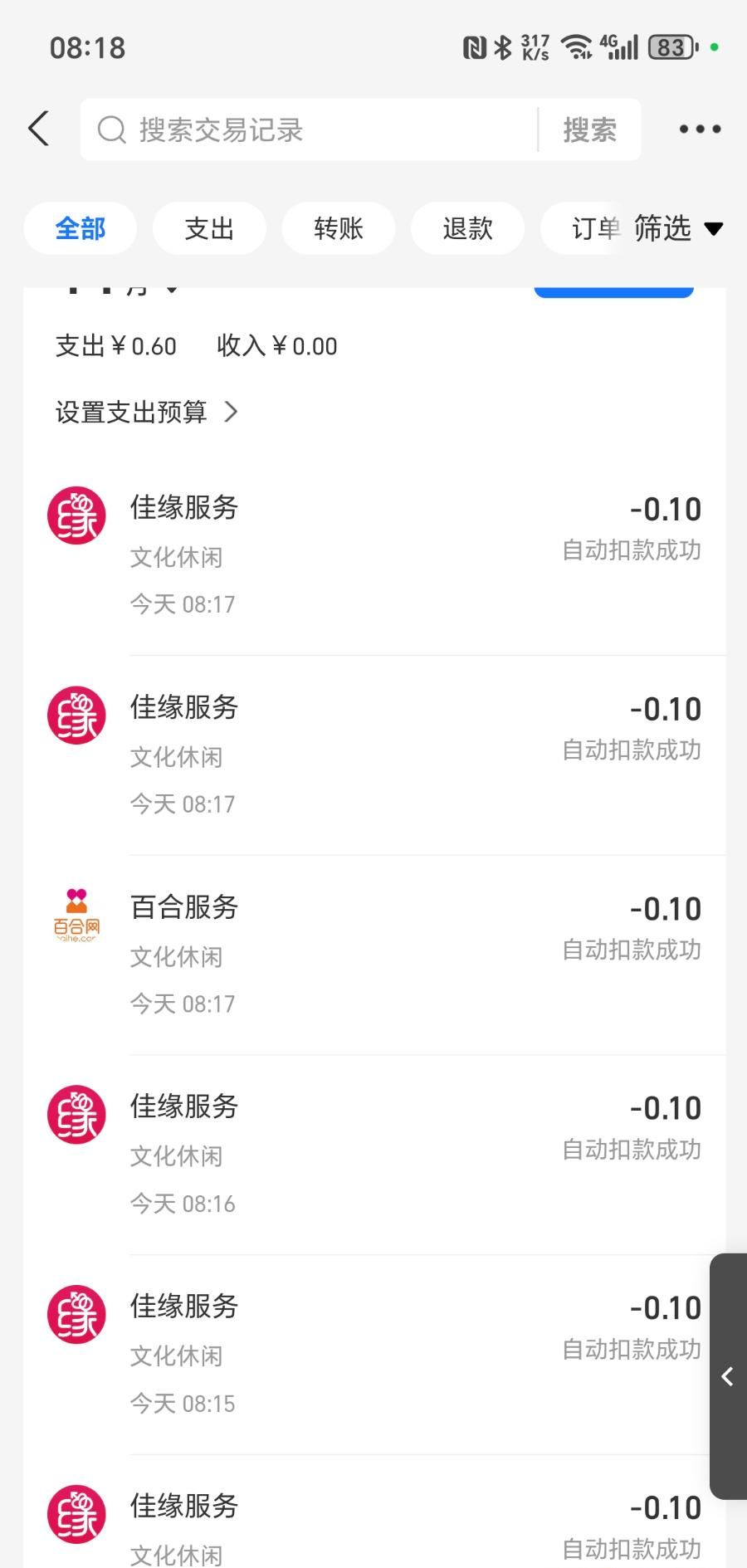Select the 全部 filter chip
The image size is (747, 1568).
click(81, 228)
